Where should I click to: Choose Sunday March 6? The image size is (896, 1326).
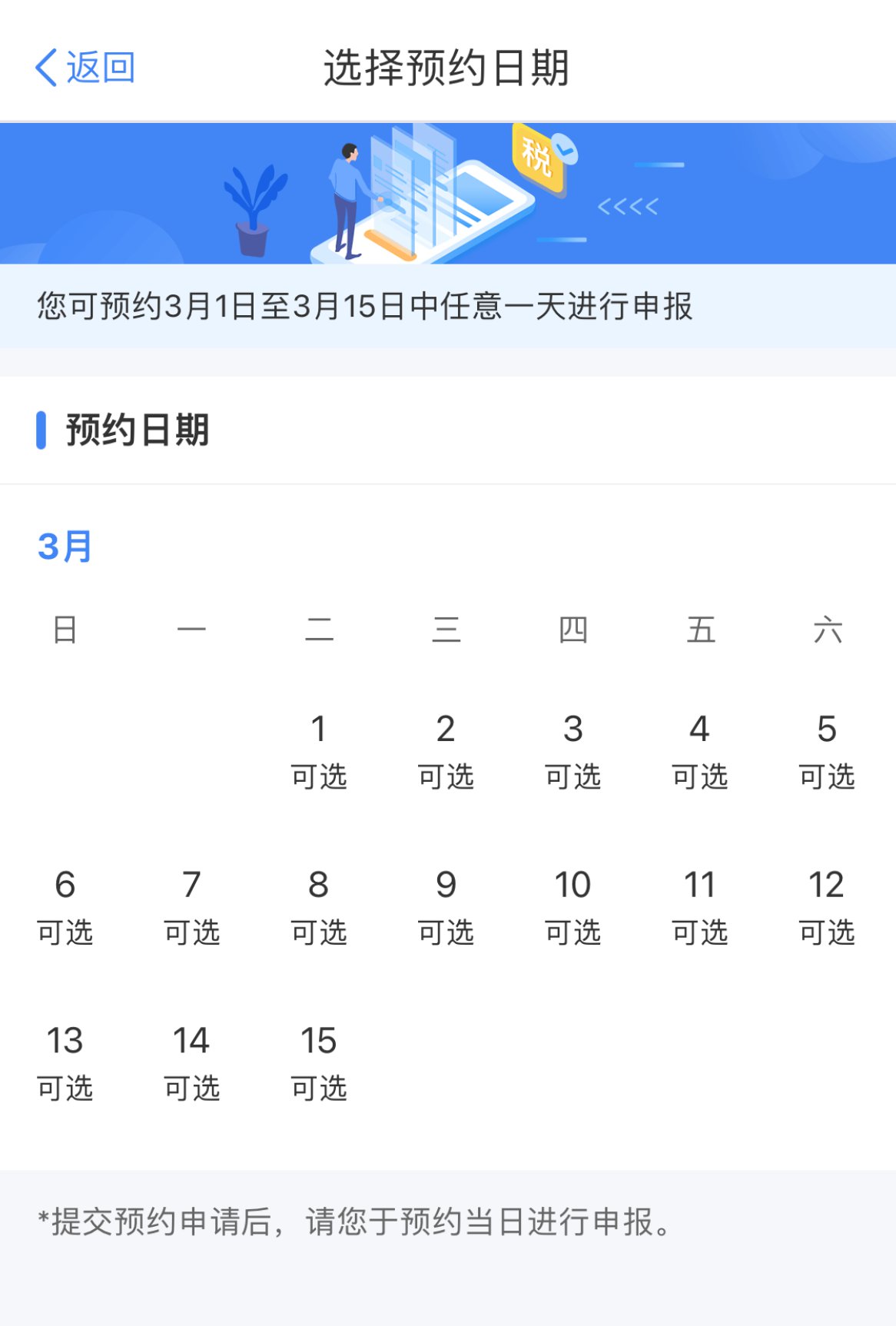coord(65,907)
